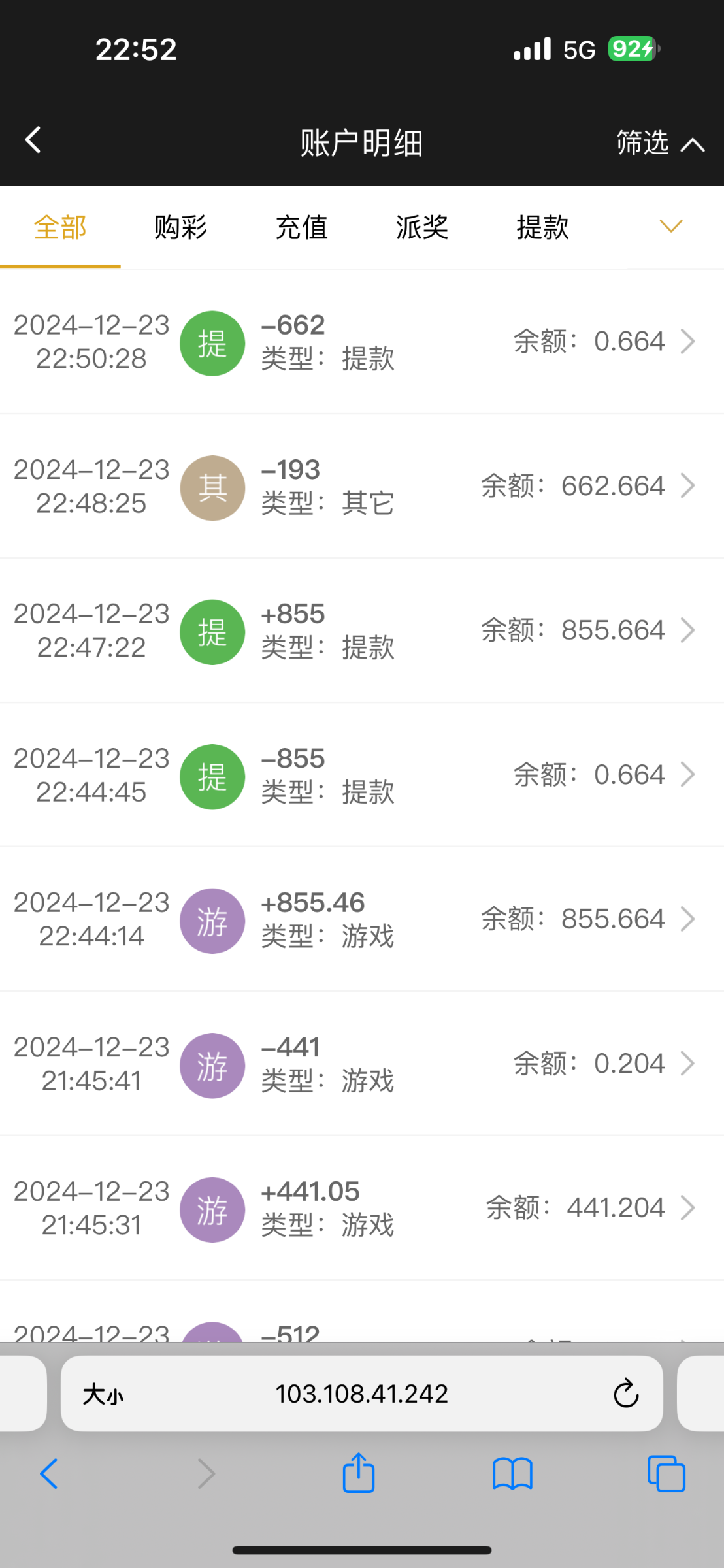Open Safari bookmarks
The image size is (724, 1568).
(513, 1475)
